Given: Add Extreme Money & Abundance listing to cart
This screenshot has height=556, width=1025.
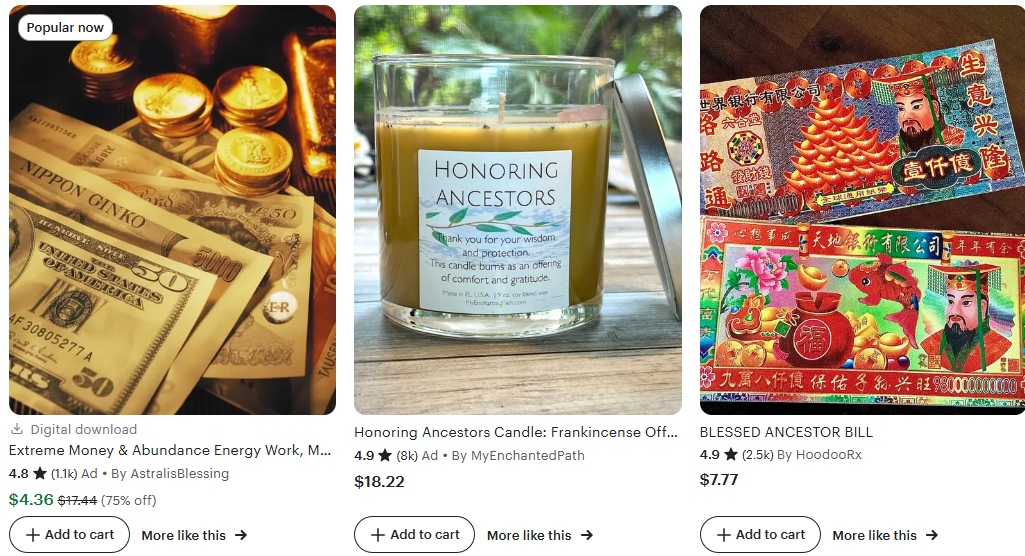Looking at the screenshot, I should pos(70,535).
